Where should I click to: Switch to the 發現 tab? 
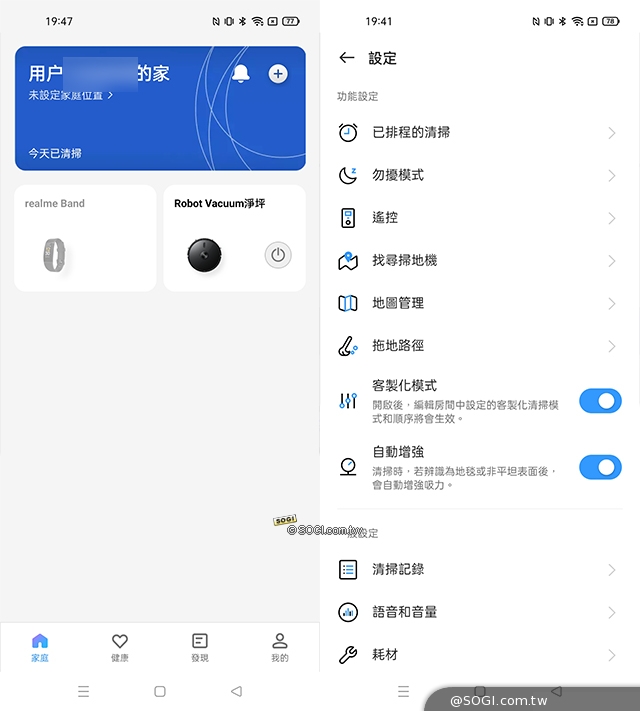(200, 647)
